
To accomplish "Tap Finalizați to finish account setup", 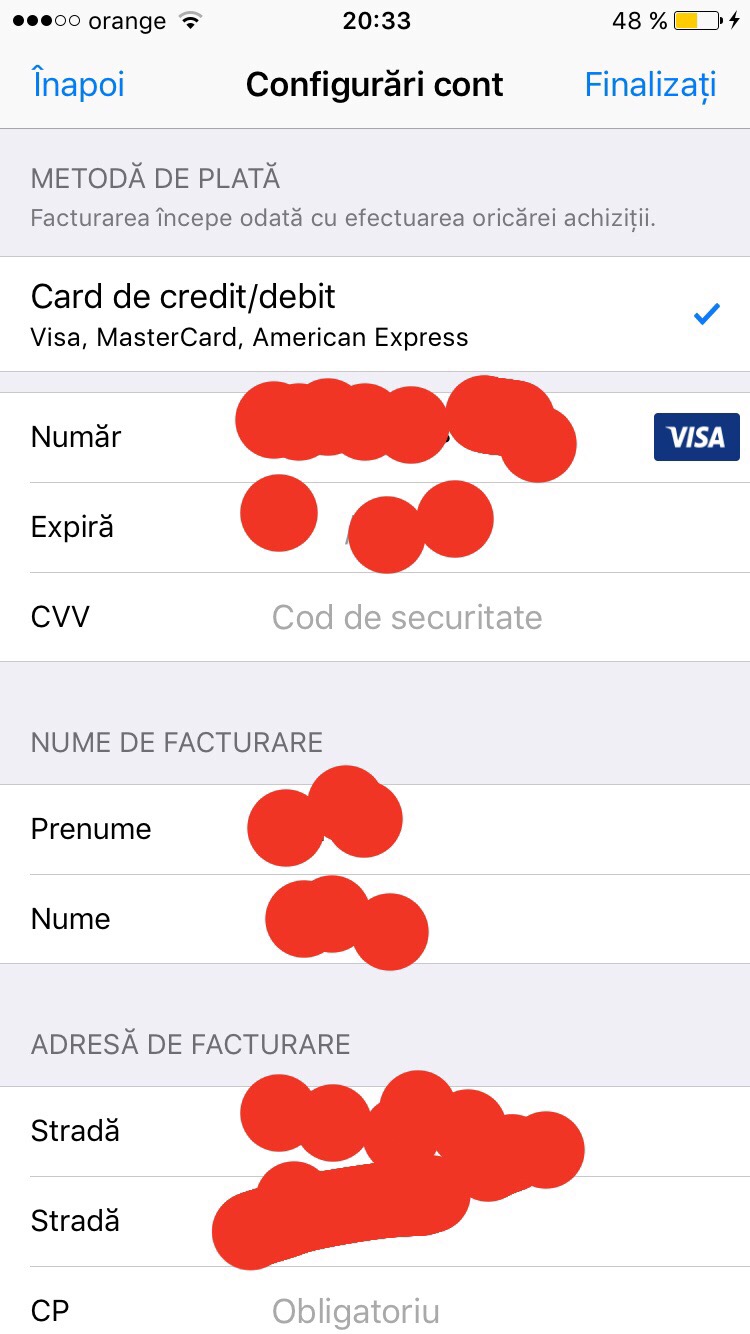I will click(650, 85).
